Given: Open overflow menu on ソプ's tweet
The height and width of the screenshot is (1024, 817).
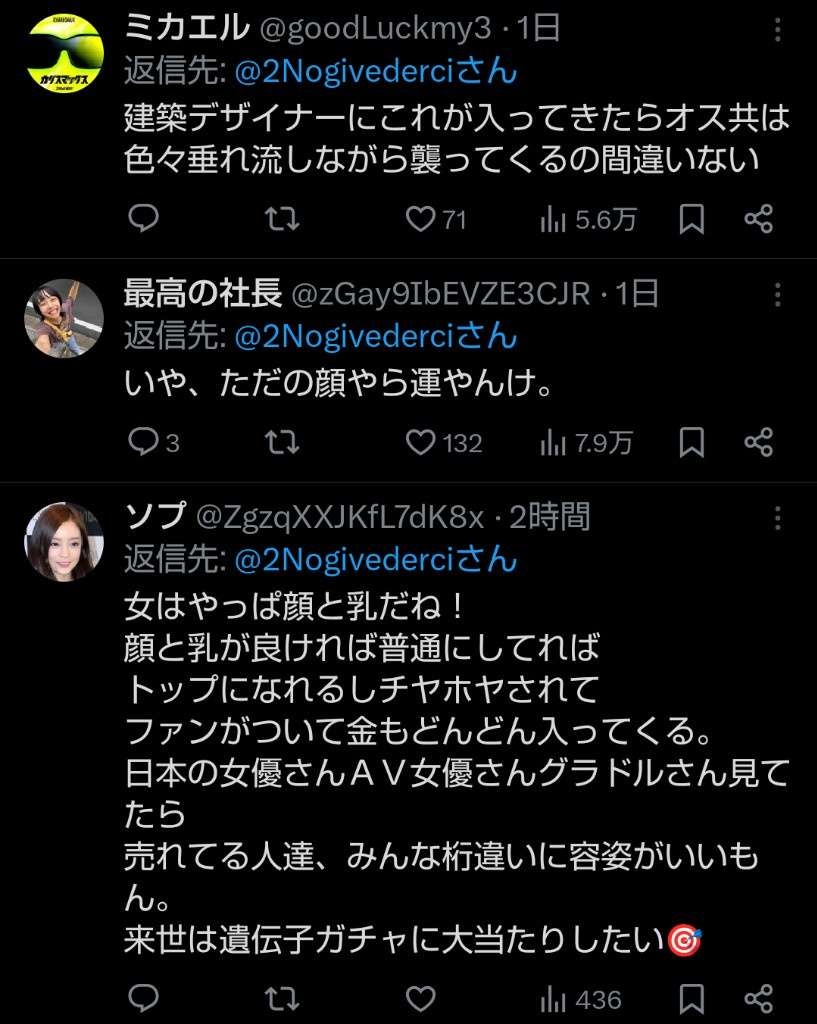Looking at the screenshot, I should 778,517.
